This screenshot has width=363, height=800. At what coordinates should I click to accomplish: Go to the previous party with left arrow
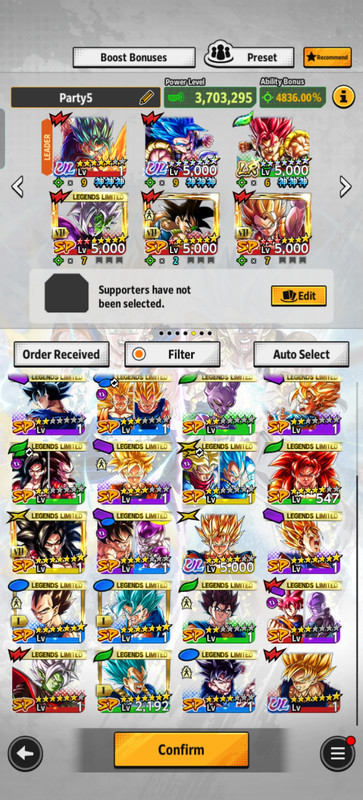pos(17,187)
